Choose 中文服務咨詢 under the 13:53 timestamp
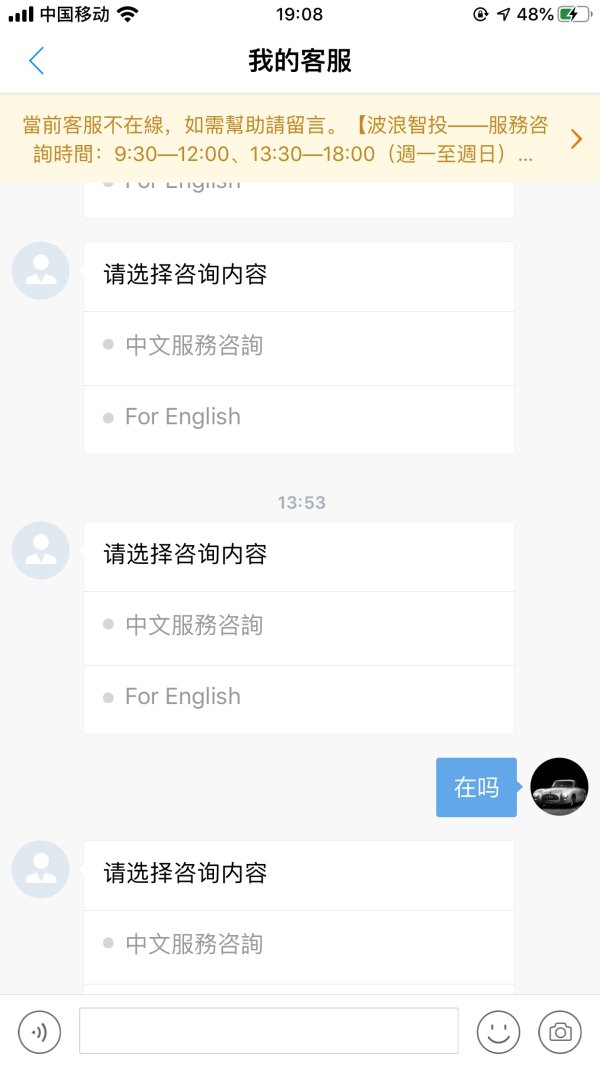The width and height of the screenshot is (600, 1067). (x=194, y=626)
